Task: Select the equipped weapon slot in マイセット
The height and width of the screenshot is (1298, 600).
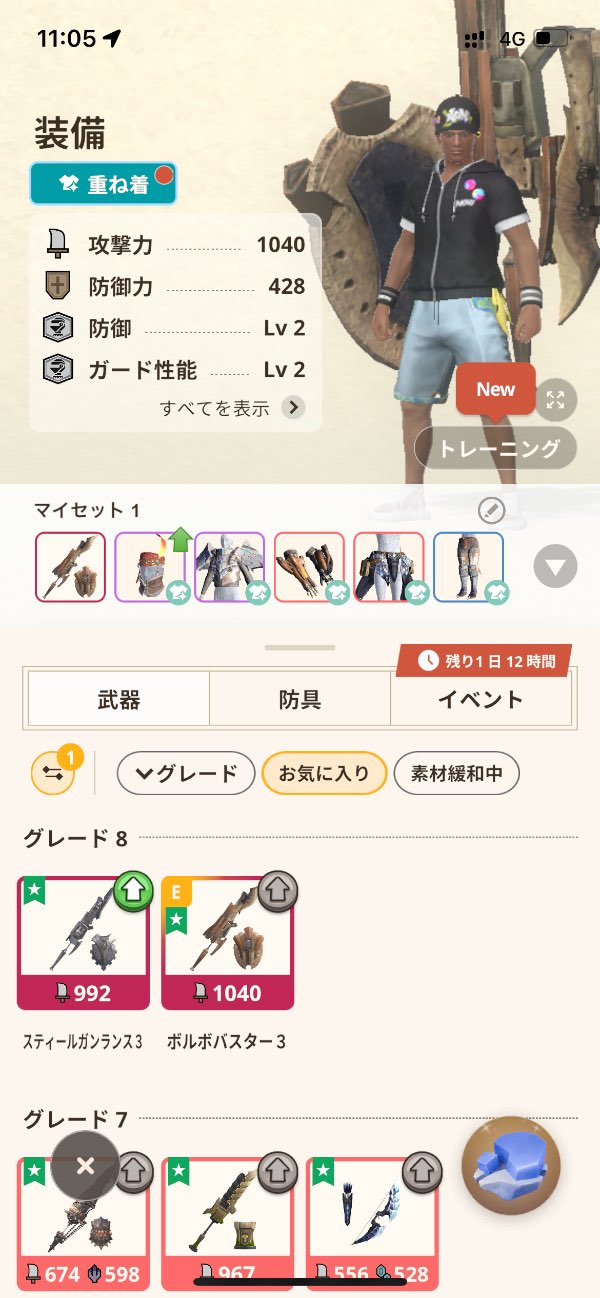Action: pyautogui.click(x=70, y=567)
